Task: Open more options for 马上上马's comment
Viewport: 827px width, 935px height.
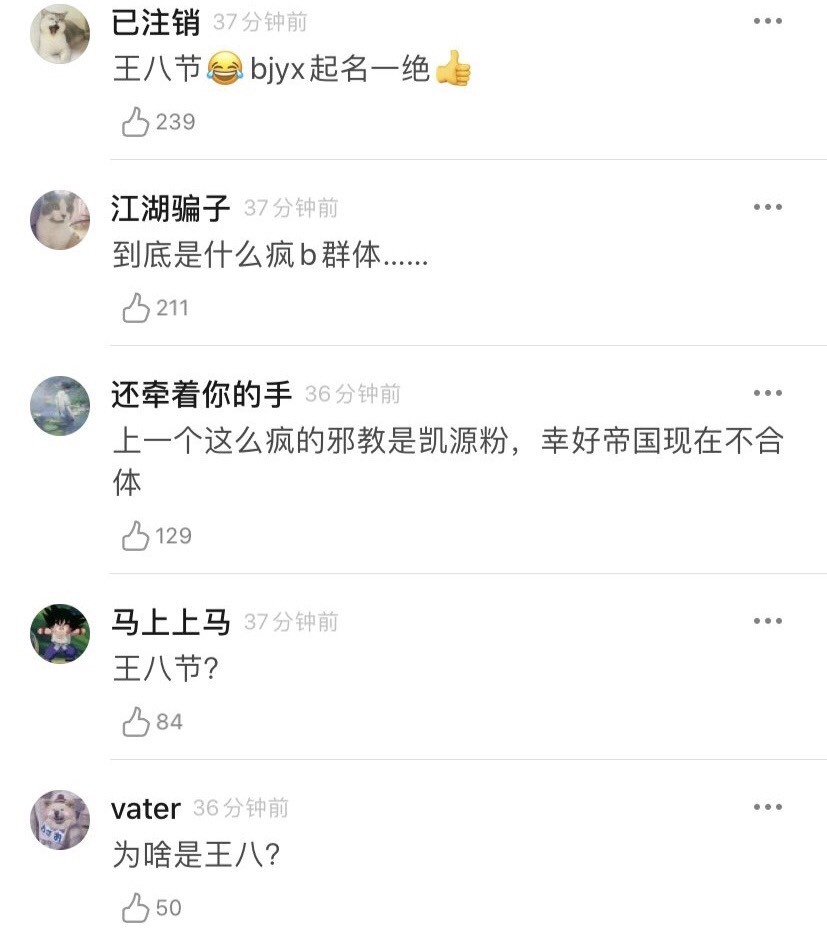Action: [x=768, y=620]
